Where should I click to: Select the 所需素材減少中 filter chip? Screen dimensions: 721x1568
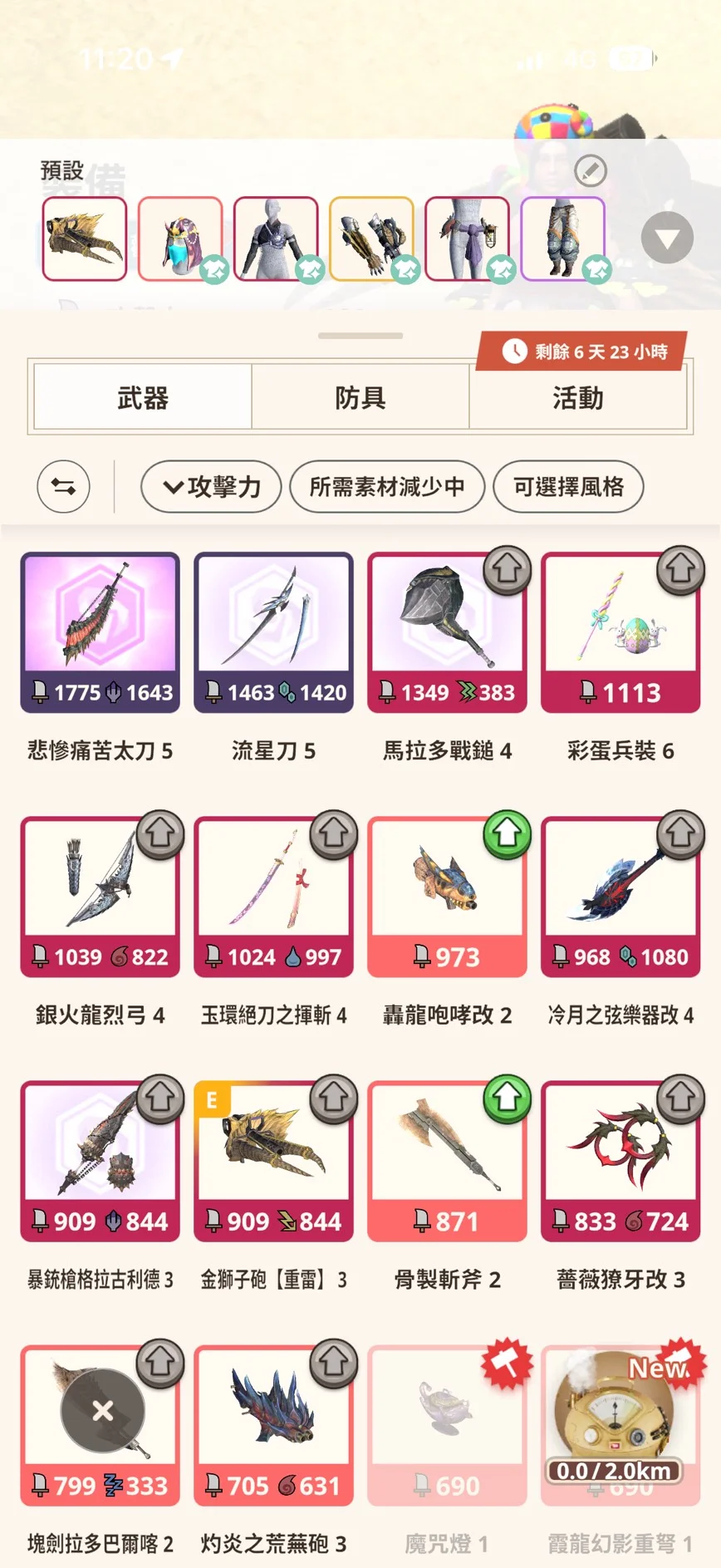(387, 486)
